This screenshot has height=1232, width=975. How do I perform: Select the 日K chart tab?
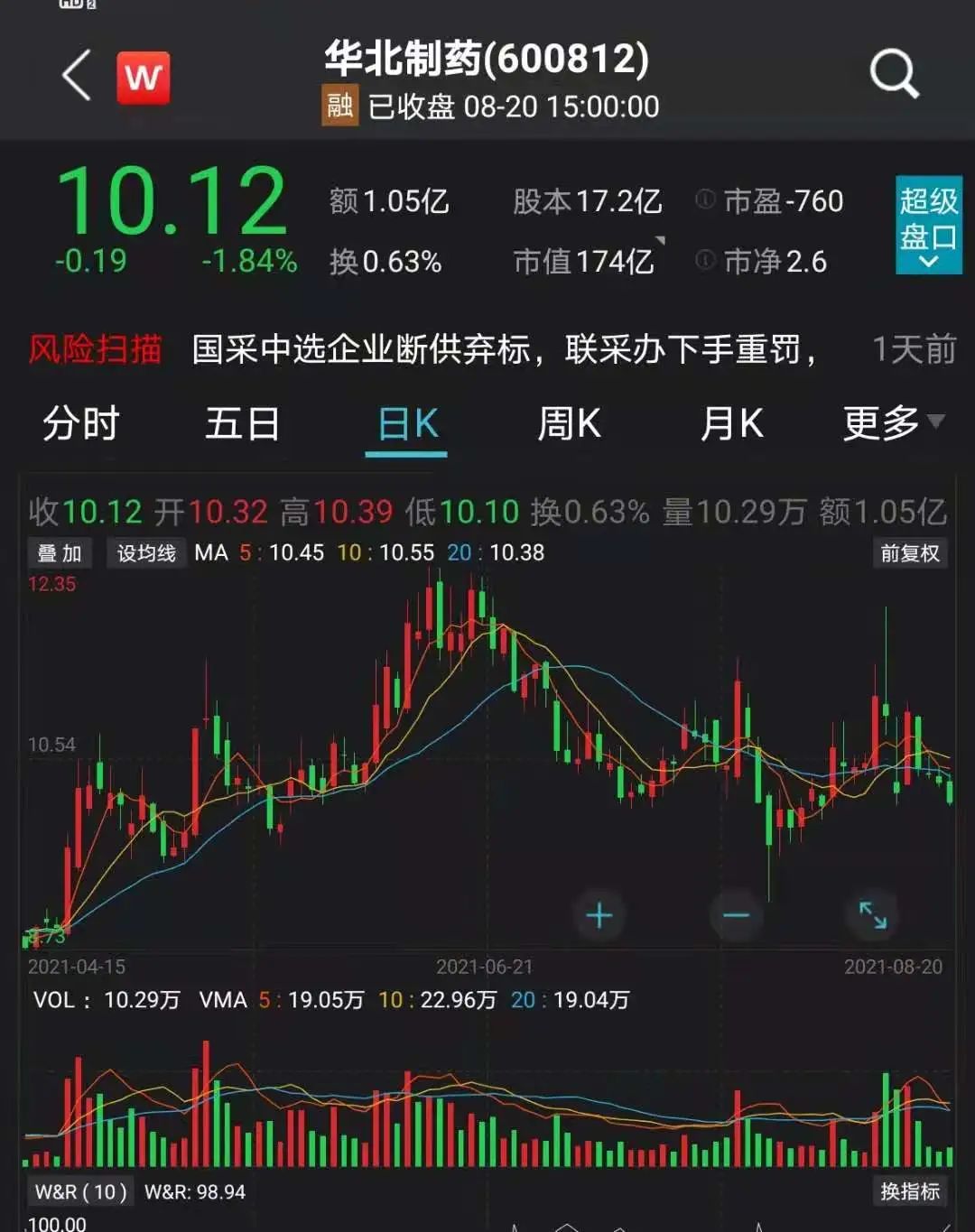[x=407, y=423]
